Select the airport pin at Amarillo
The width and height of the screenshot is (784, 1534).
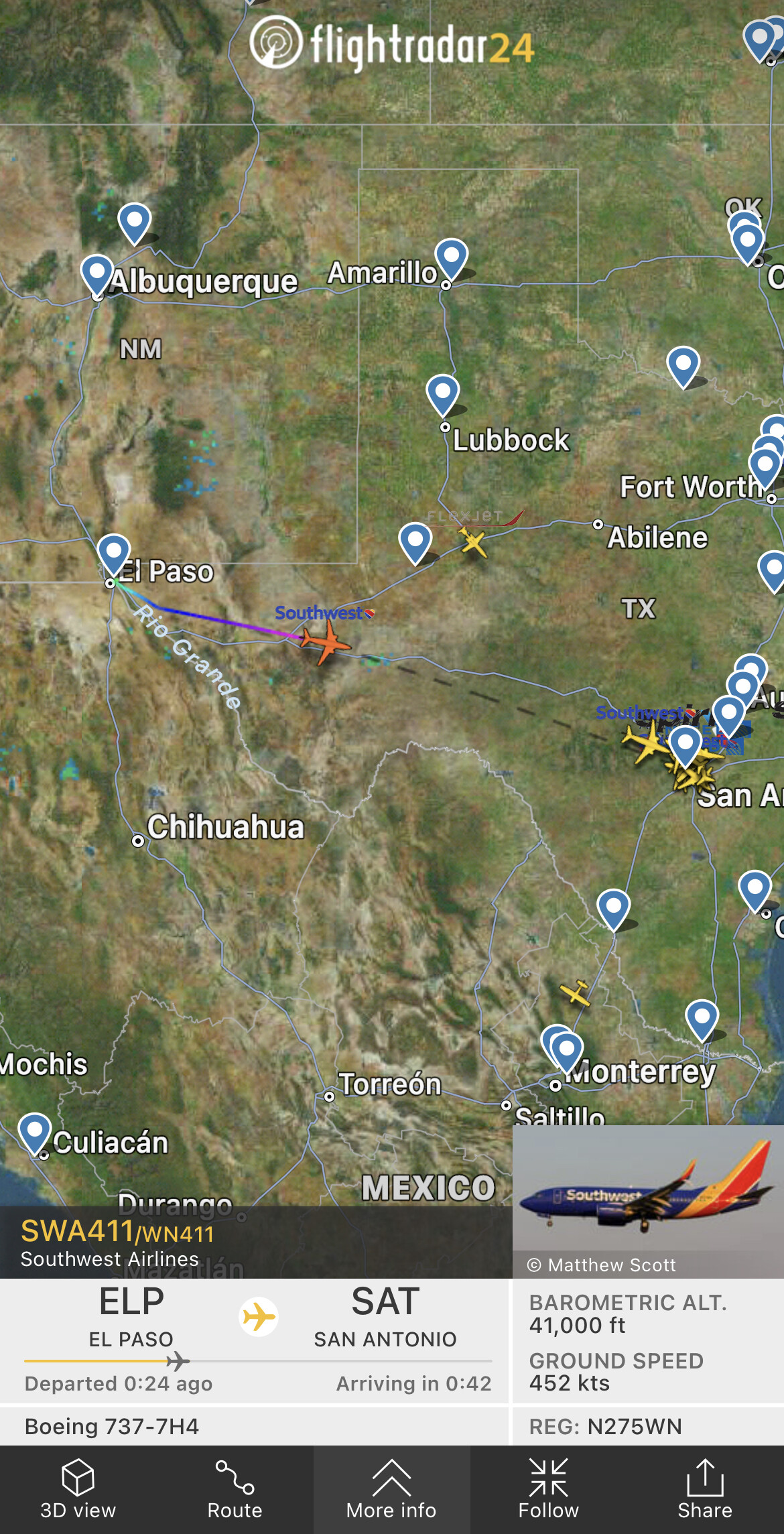451,259
